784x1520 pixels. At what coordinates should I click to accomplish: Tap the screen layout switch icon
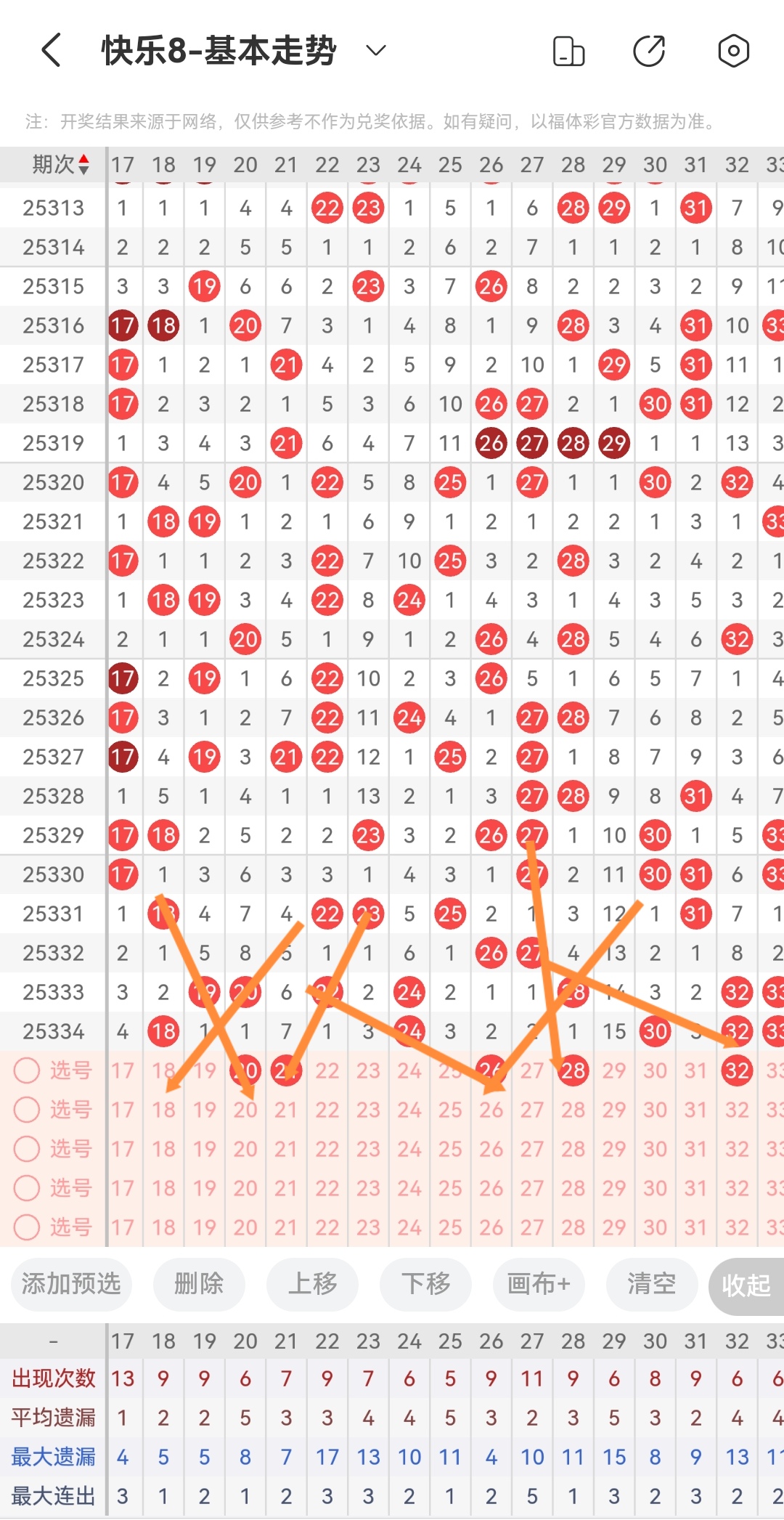[x=568, y=51]
